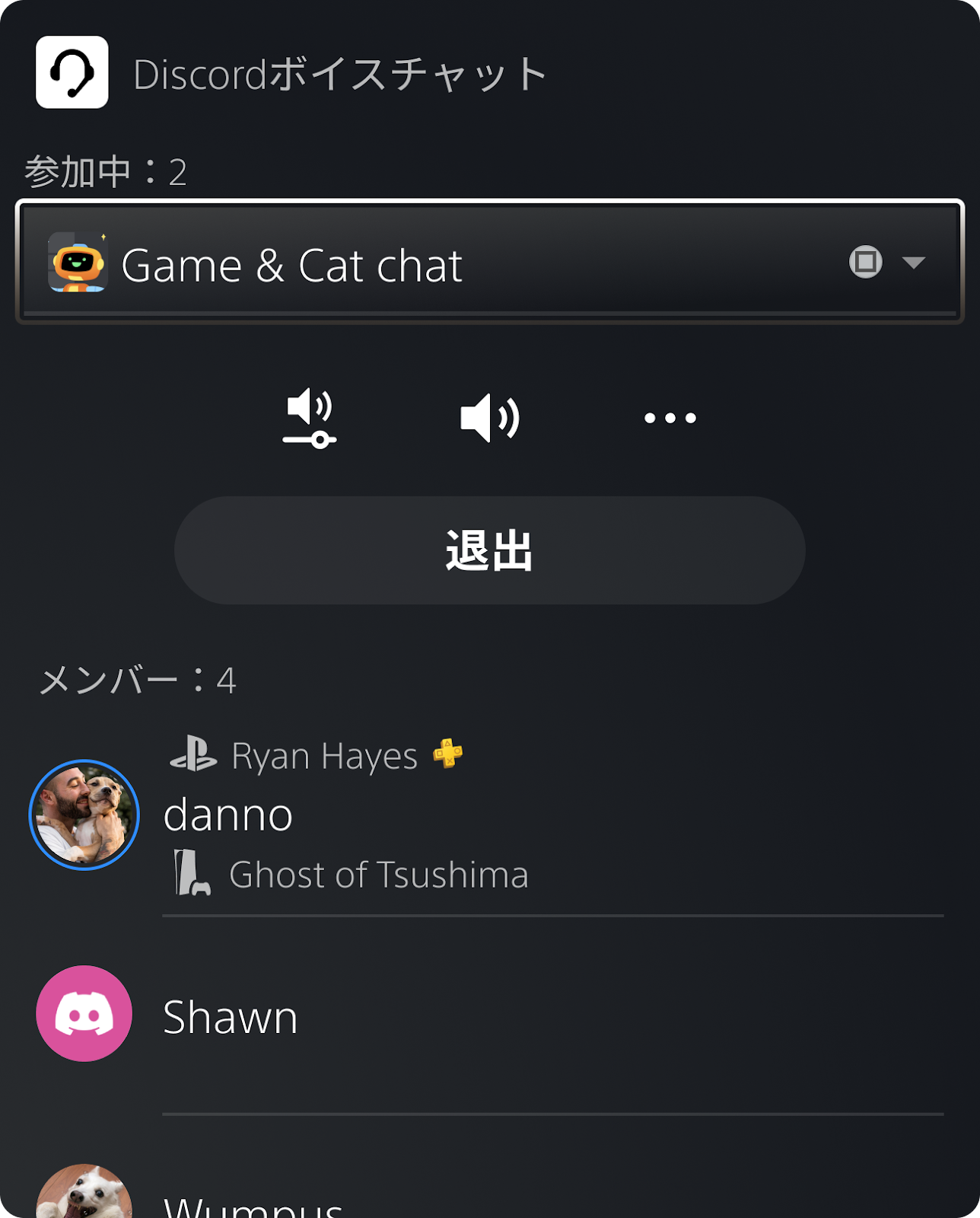The image size is (980, 1218).
Task: Toggle mute on the voice chat speaker
Action: (489, 417)
